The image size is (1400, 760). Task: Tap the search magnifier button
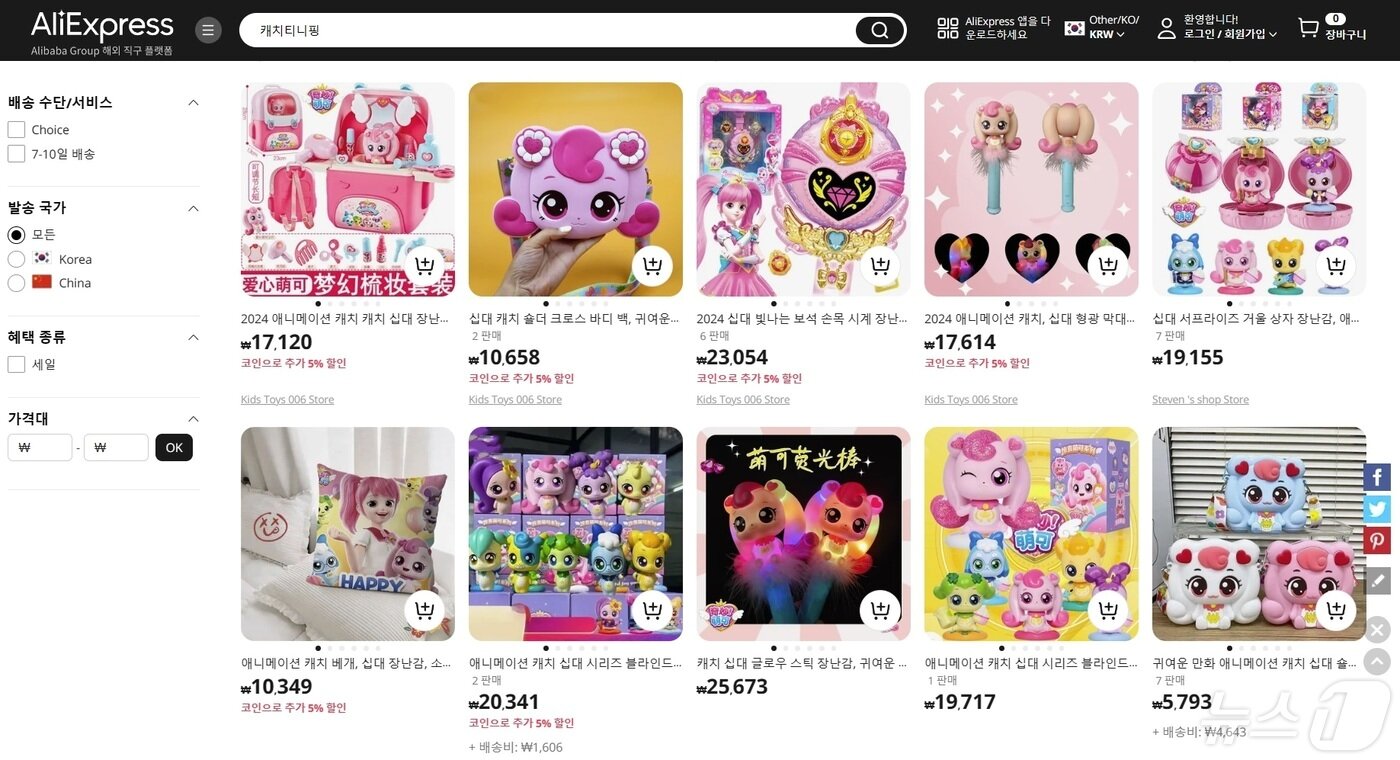pos(879,30)
